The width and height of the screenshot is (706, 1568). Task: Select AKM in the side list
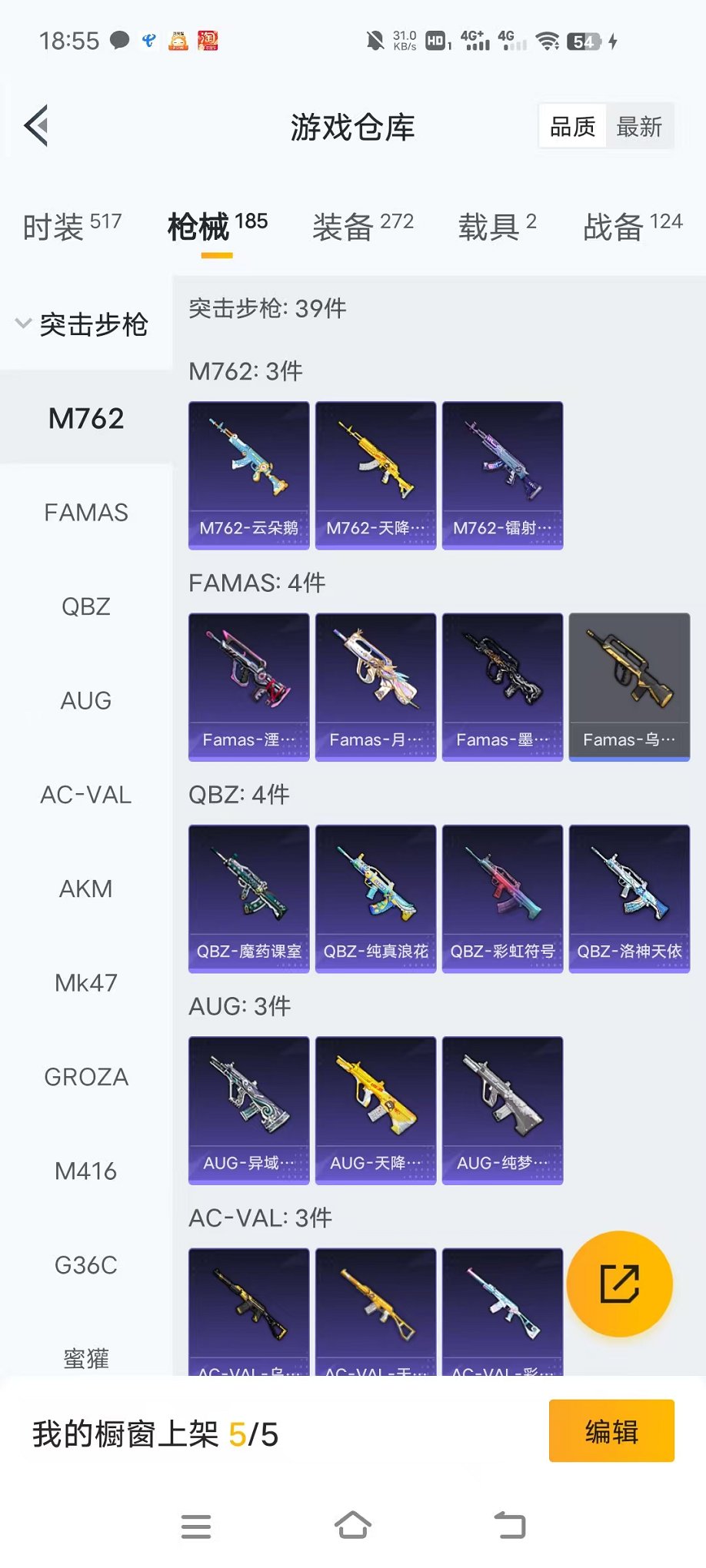(86, 889)
